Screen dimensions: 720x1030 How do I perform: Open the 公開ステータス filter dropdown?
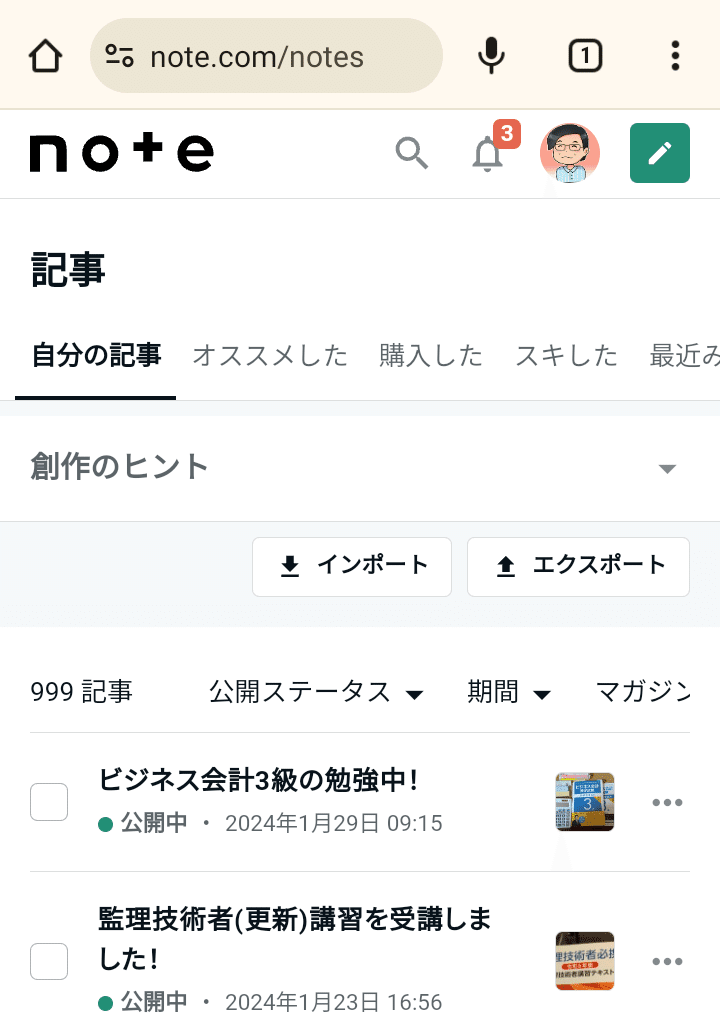[x=316, y=692]
